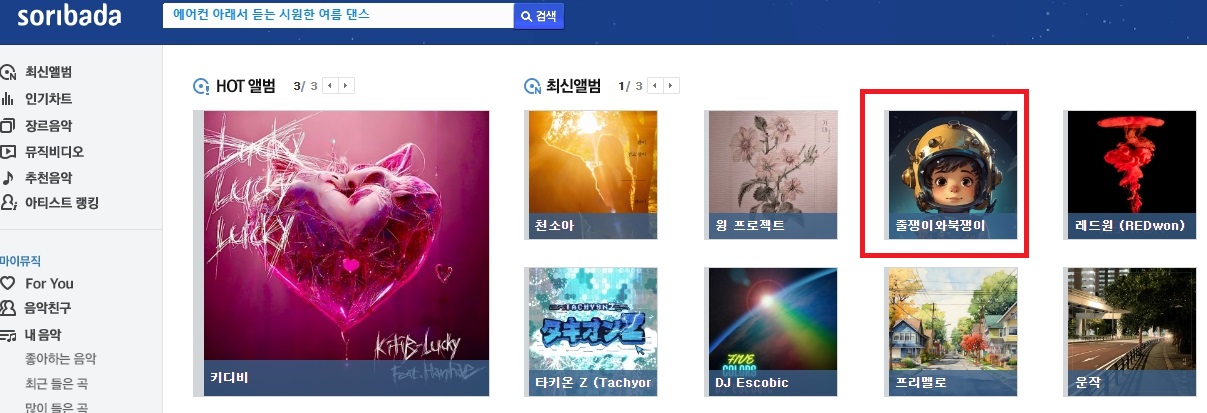
Task: Open 최신앨범 in the sidebar
Action: point(47,72)
